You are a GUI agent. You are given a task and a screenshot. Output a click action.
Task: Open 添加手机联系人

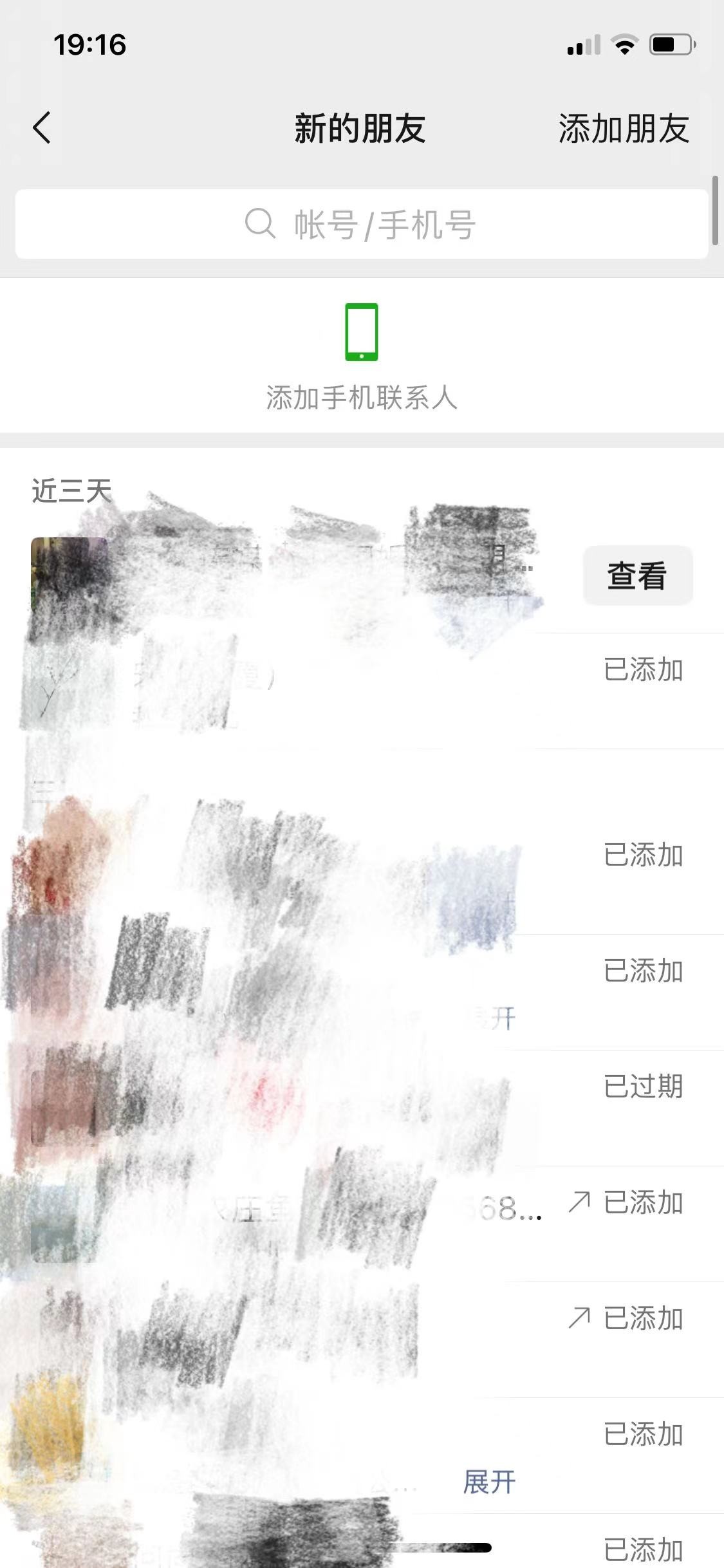click(361, 357)
